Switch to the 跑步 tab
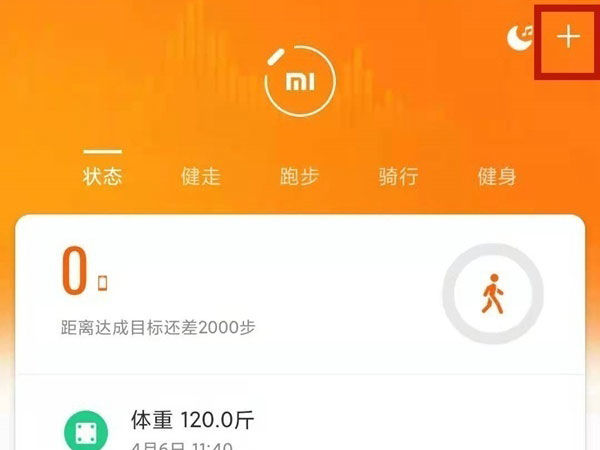Image resolution: width=600 pixels, height=450 pixels. 299,177
